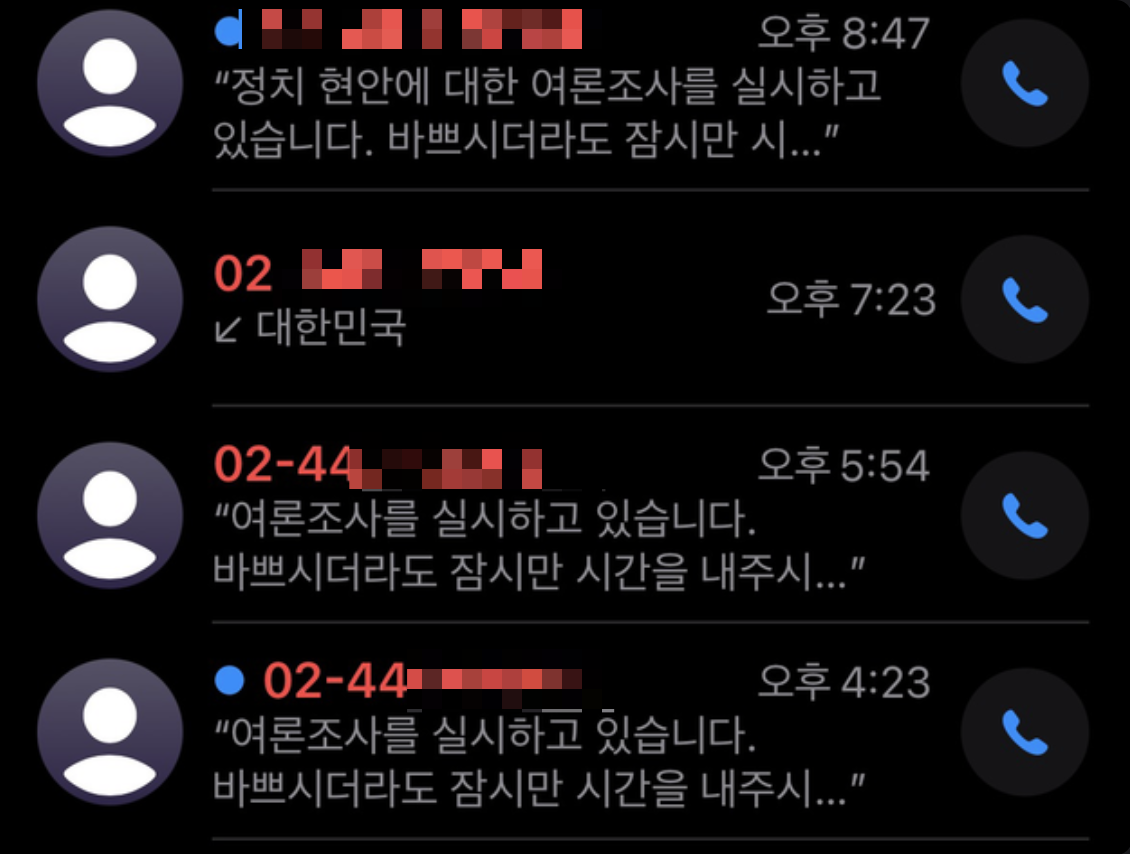
Task: Call back the number from 오후 7:23
Action: pyautogui.click(x=1024, y=299)
